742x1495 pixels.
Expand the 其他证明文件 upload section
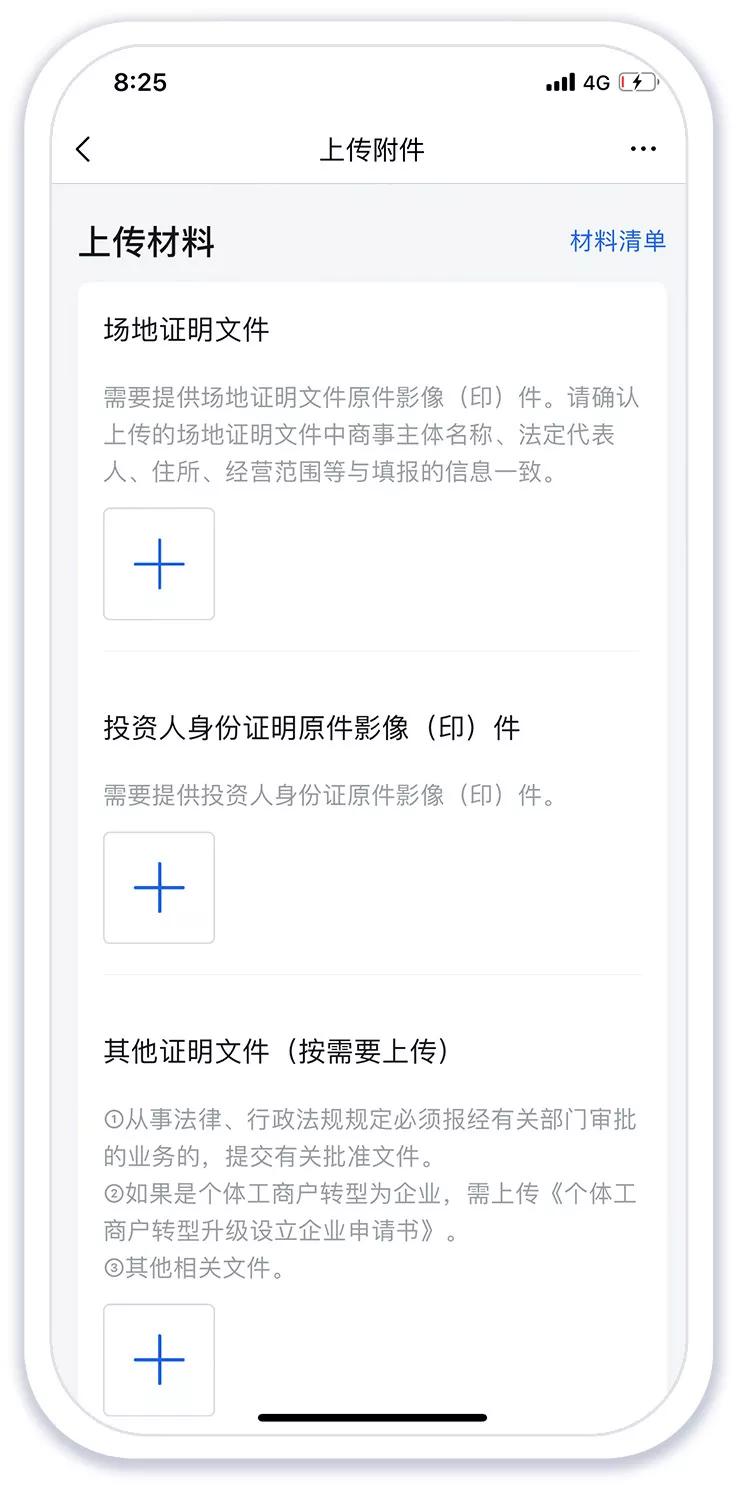(x=233, y=1051)
